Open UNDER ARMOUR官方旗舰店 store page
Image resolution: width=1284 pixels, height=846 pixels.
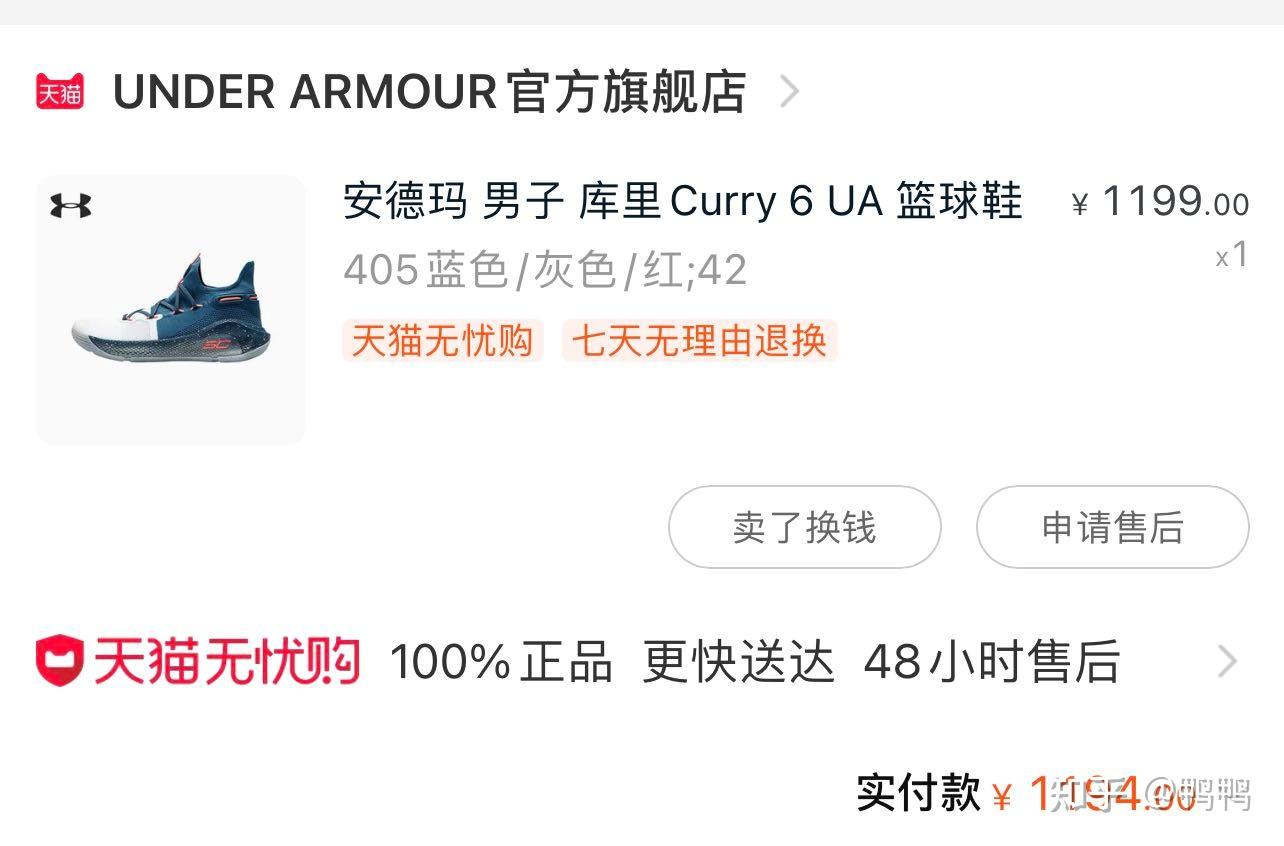430,92
